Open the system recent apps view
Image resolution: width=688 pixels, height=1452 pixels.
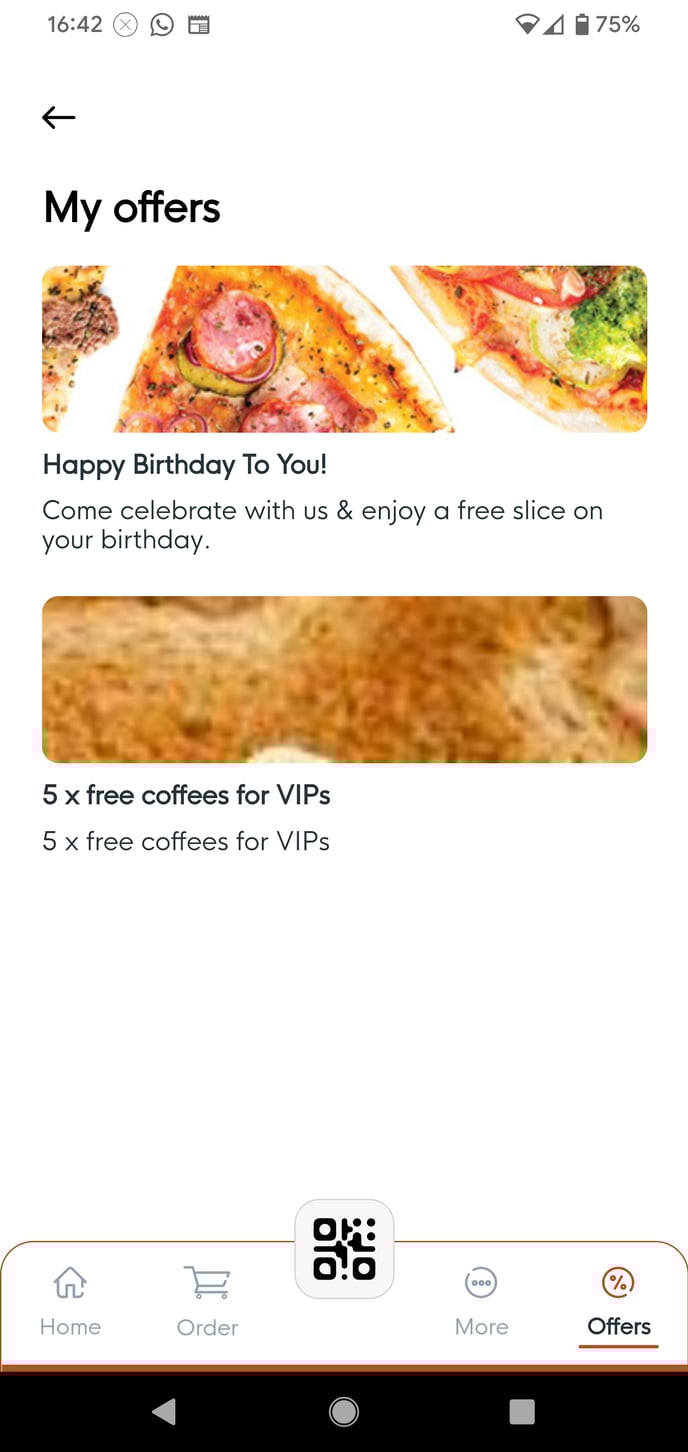tap(522, 1411)
